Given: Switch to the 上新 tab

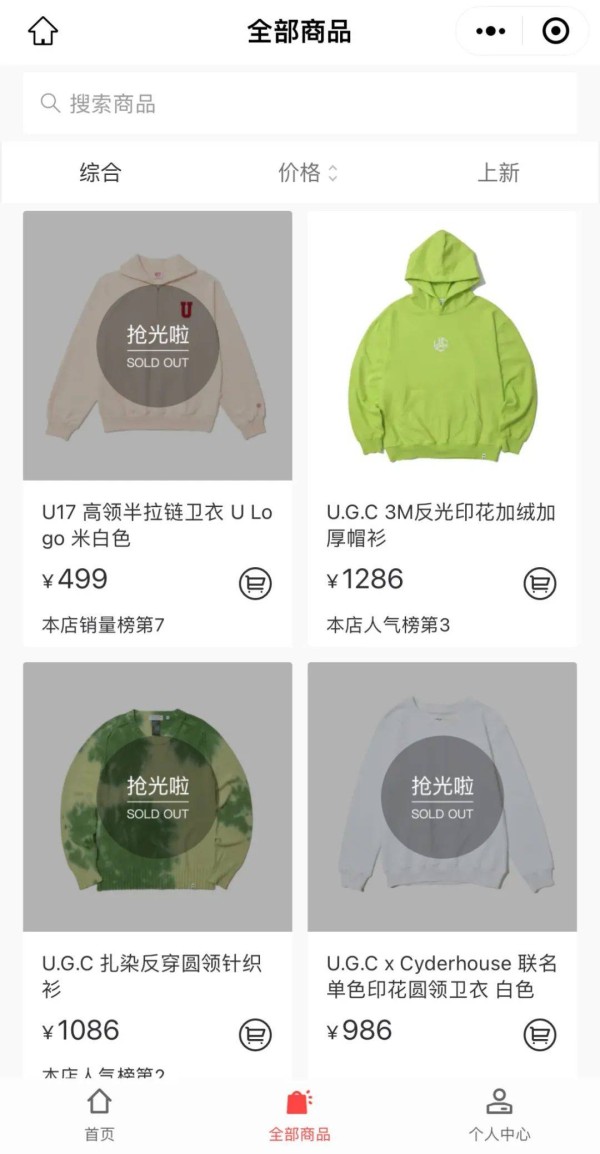Looking at the screenshot, I should pyautogui.click(x=498, y=173).
